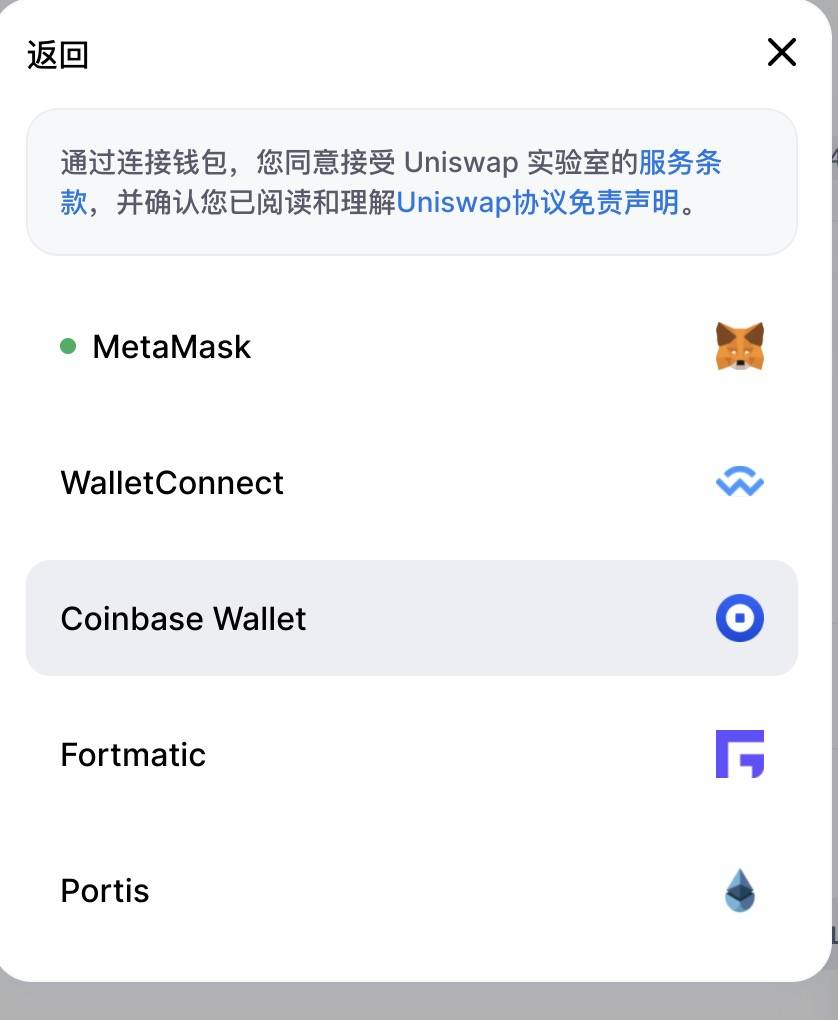Click the MetaMask fox icon

[738, 347]
